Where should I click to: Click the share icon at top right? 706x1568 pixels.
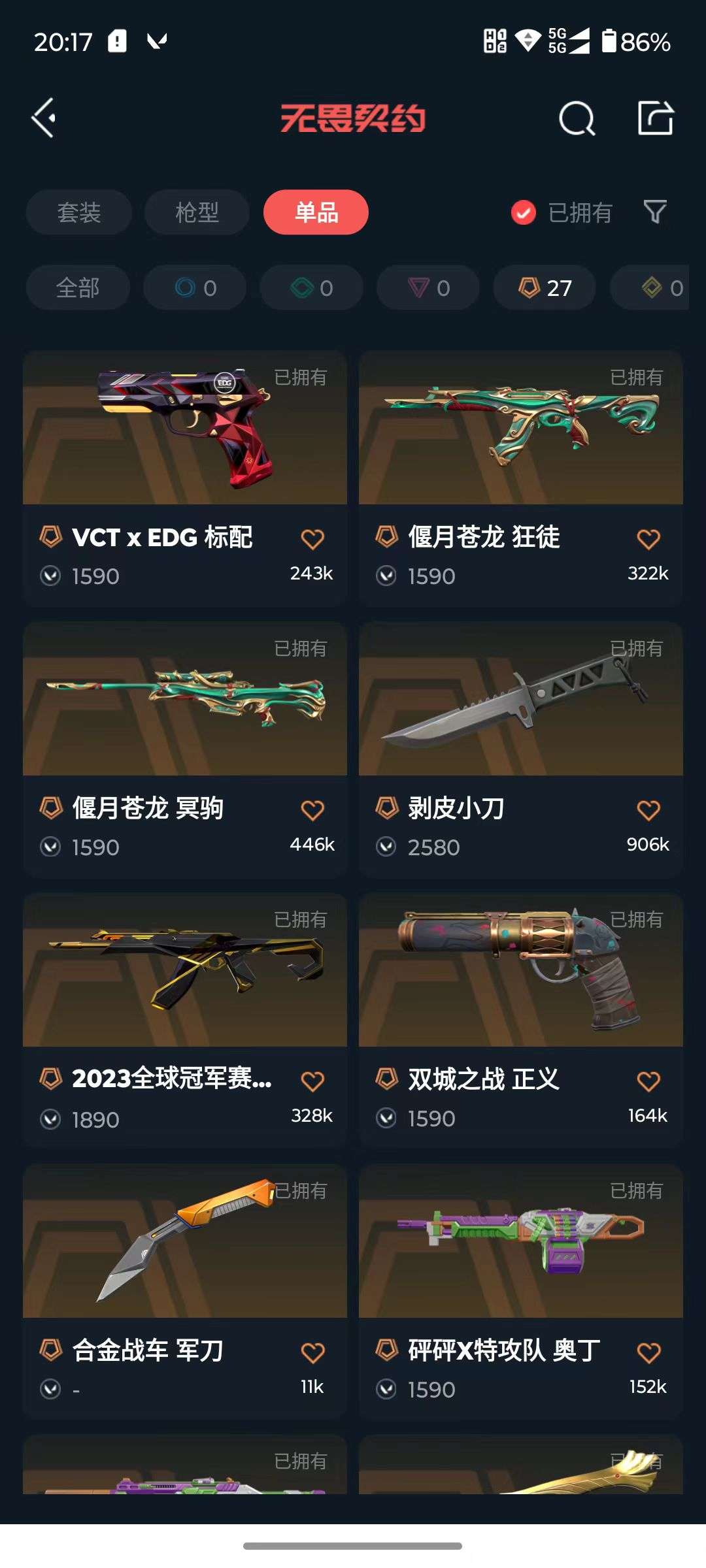coord(656,116)
